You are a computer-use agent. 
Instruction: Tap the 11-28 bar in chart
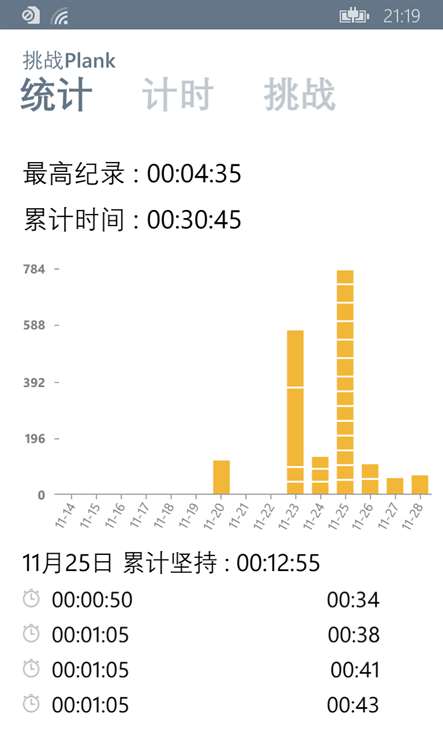pos(420,485)
